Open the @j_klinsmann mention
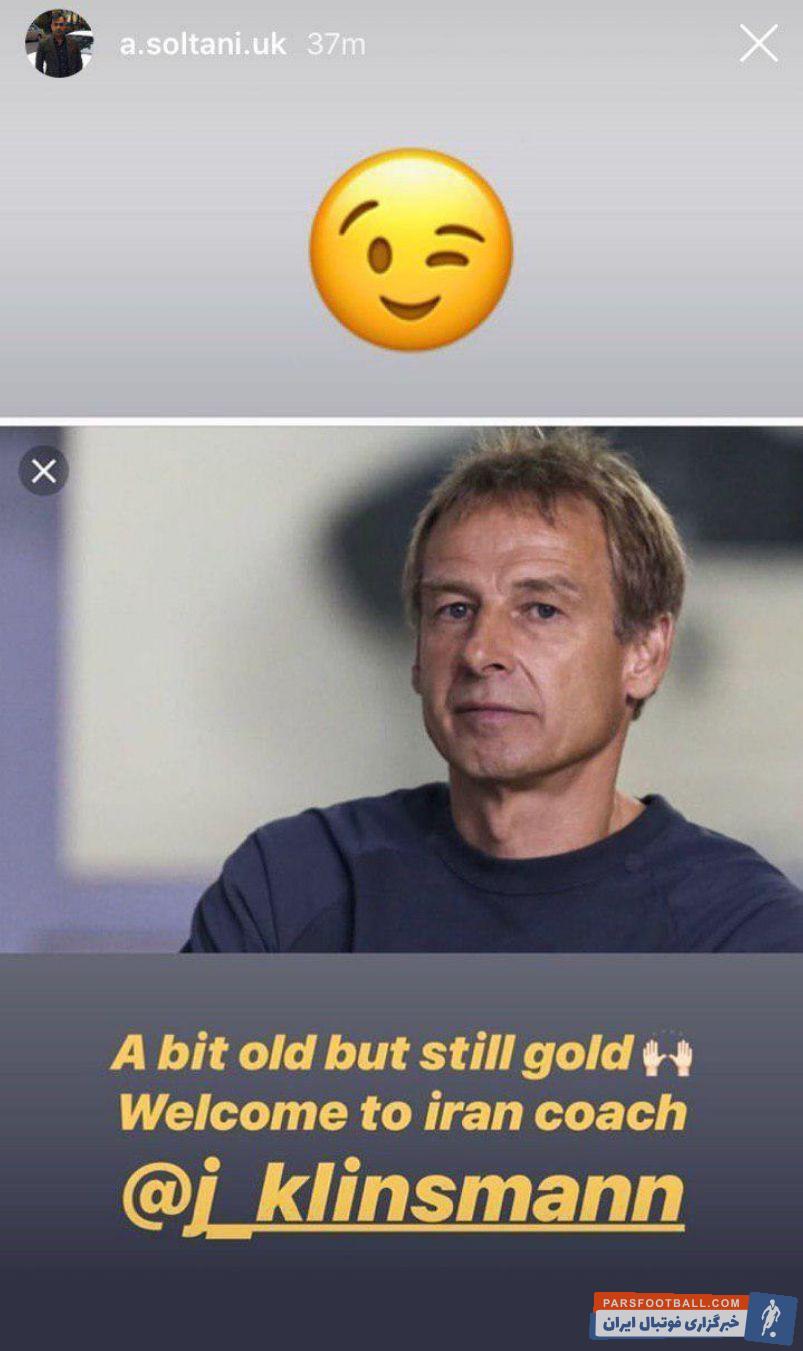The width and height of the screenshot is (803, 1351). (x=403, y=1197)
